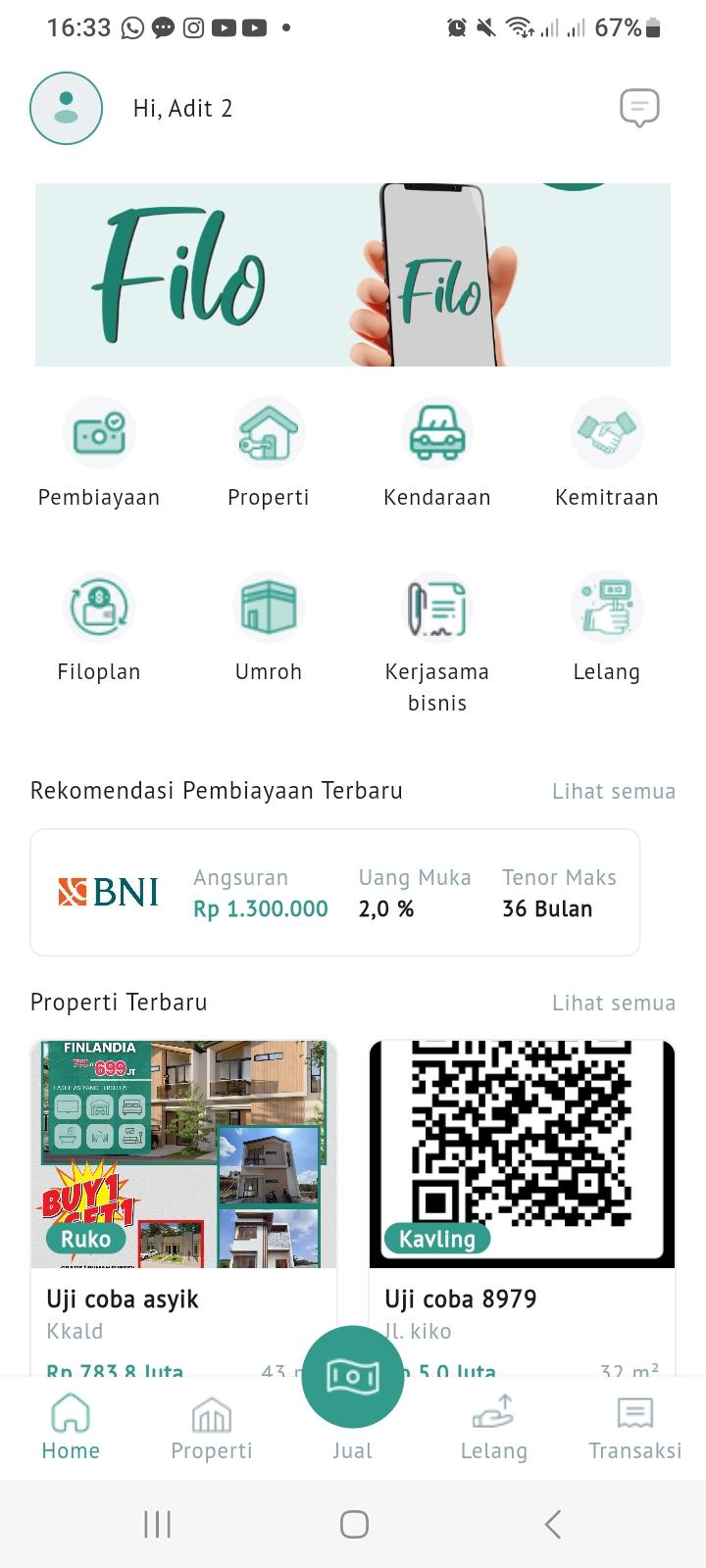Switch to the Transaksi tab
Screen dimensions: 706x1568
point(634,1429)
